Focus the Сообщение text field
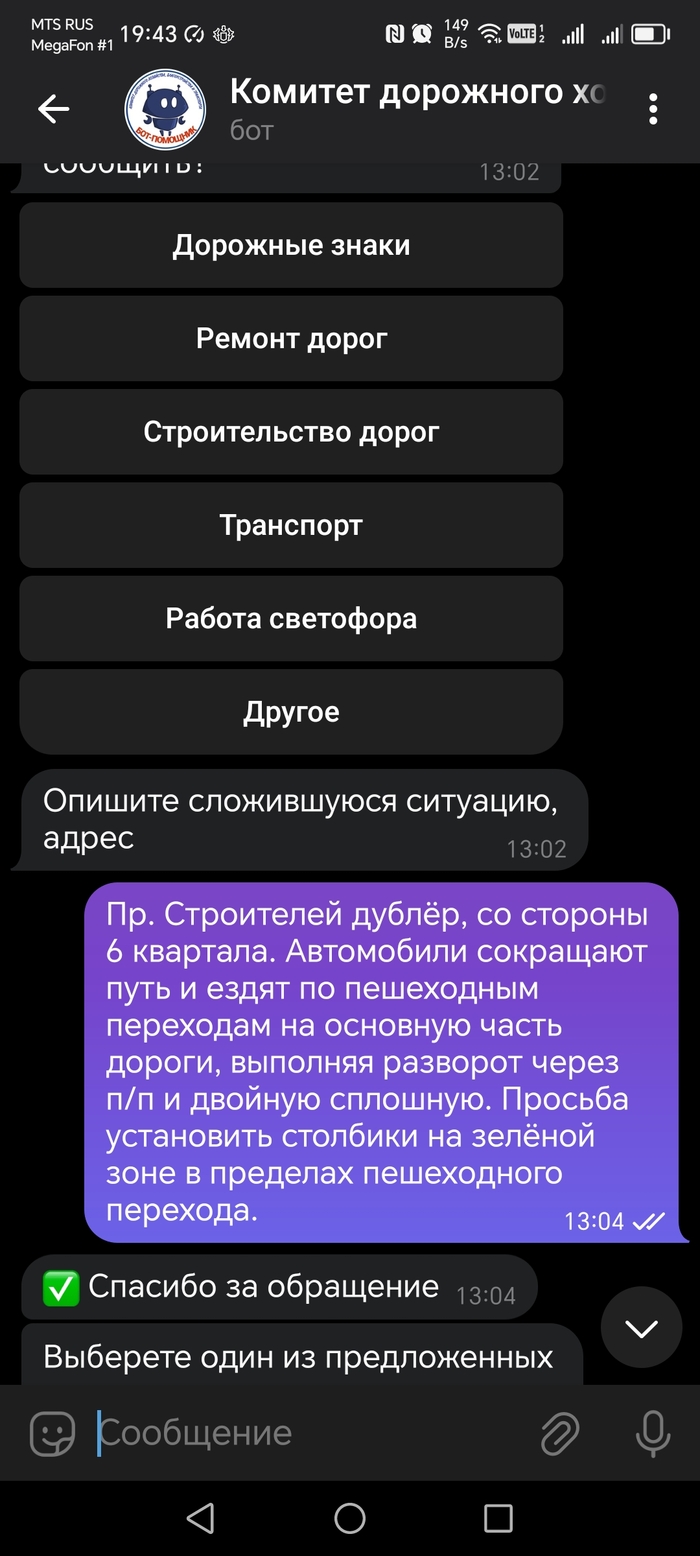This screenshot has height=1556, width=700. coord(300,1433)
